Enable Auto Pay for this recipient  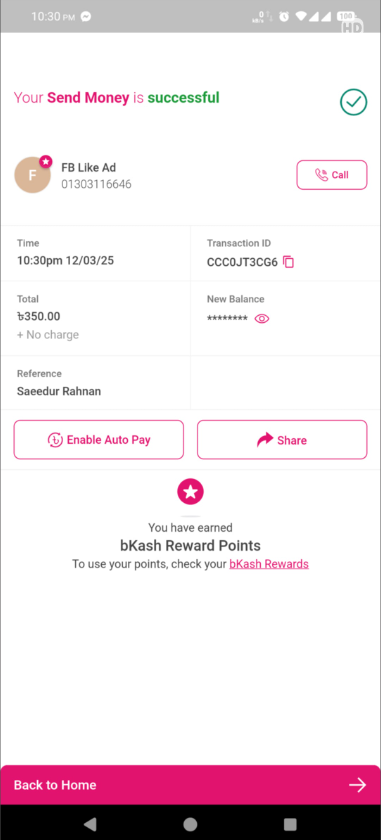click(x=99, y=440)
